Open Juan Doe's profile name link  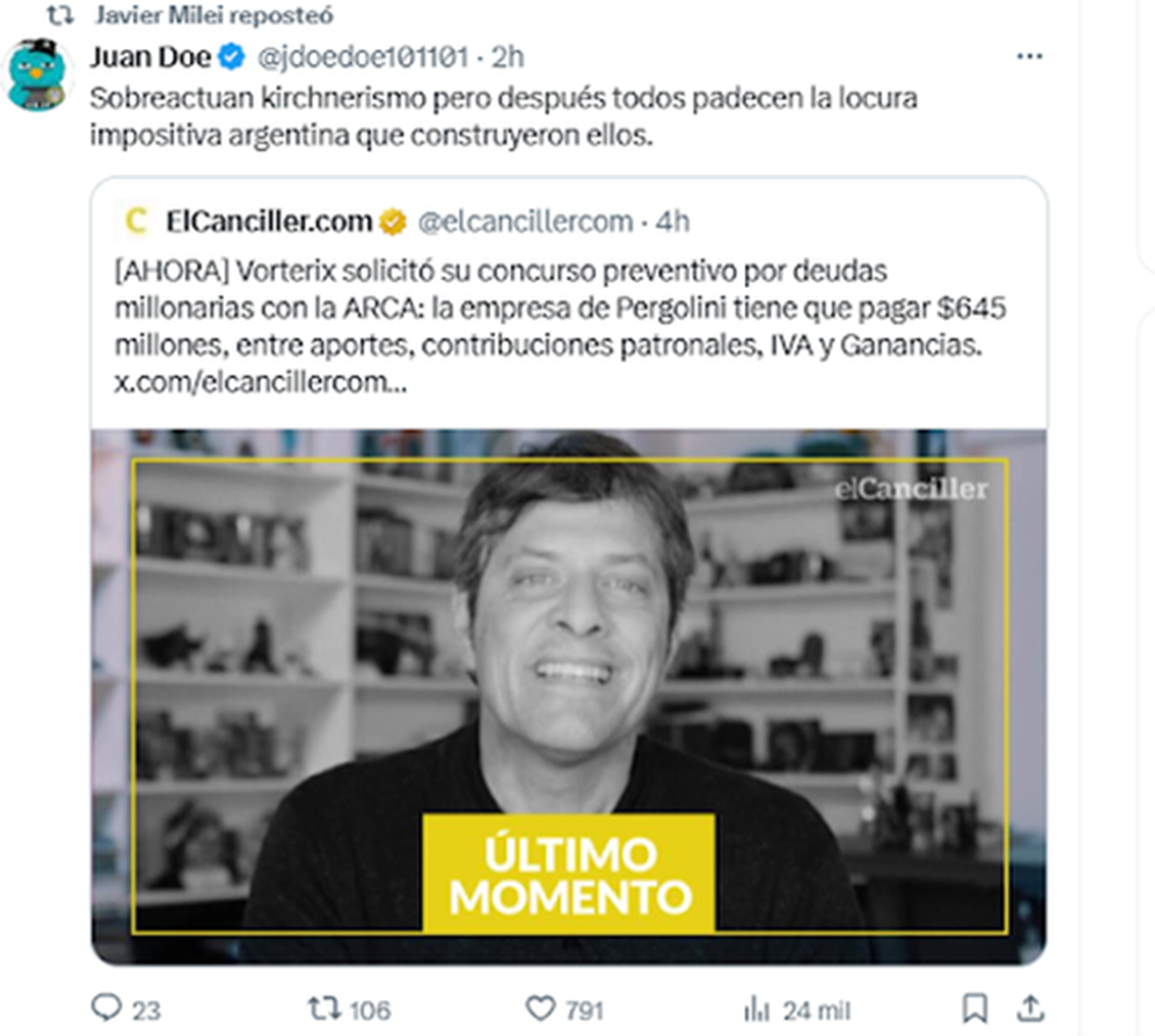click(150, 58)
